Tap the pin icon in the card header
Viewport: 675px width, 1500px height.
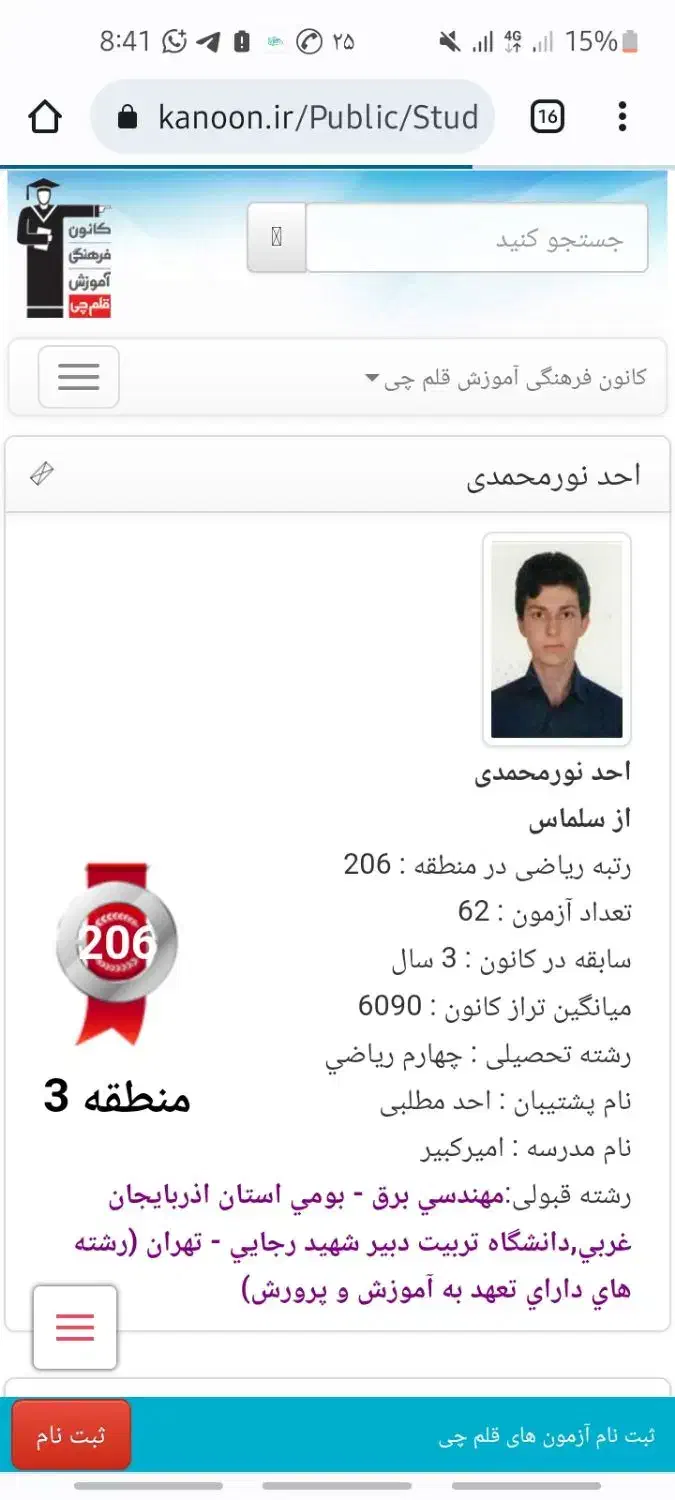[x=42, y=474]
